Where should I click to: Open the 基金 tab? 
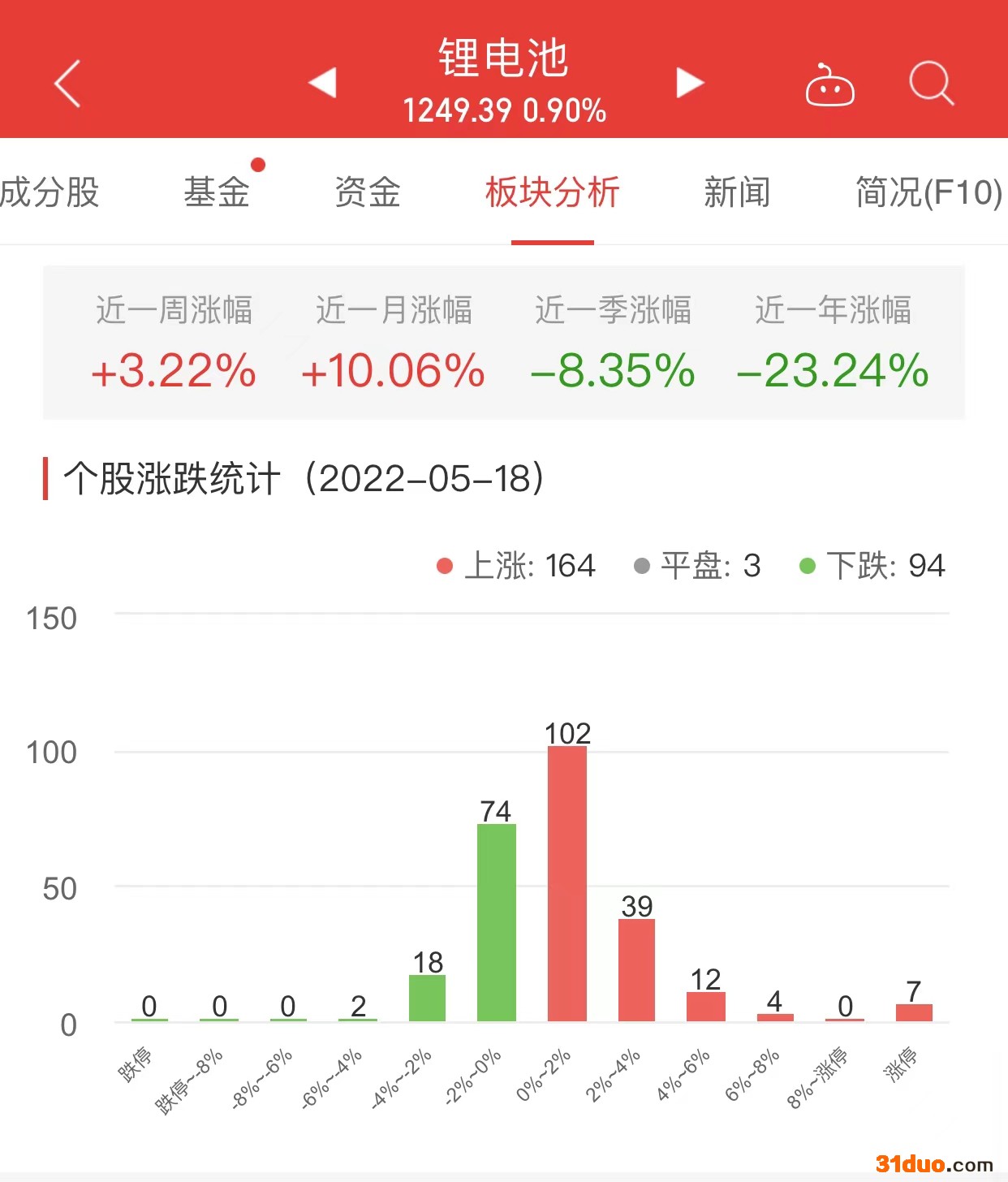217,193
